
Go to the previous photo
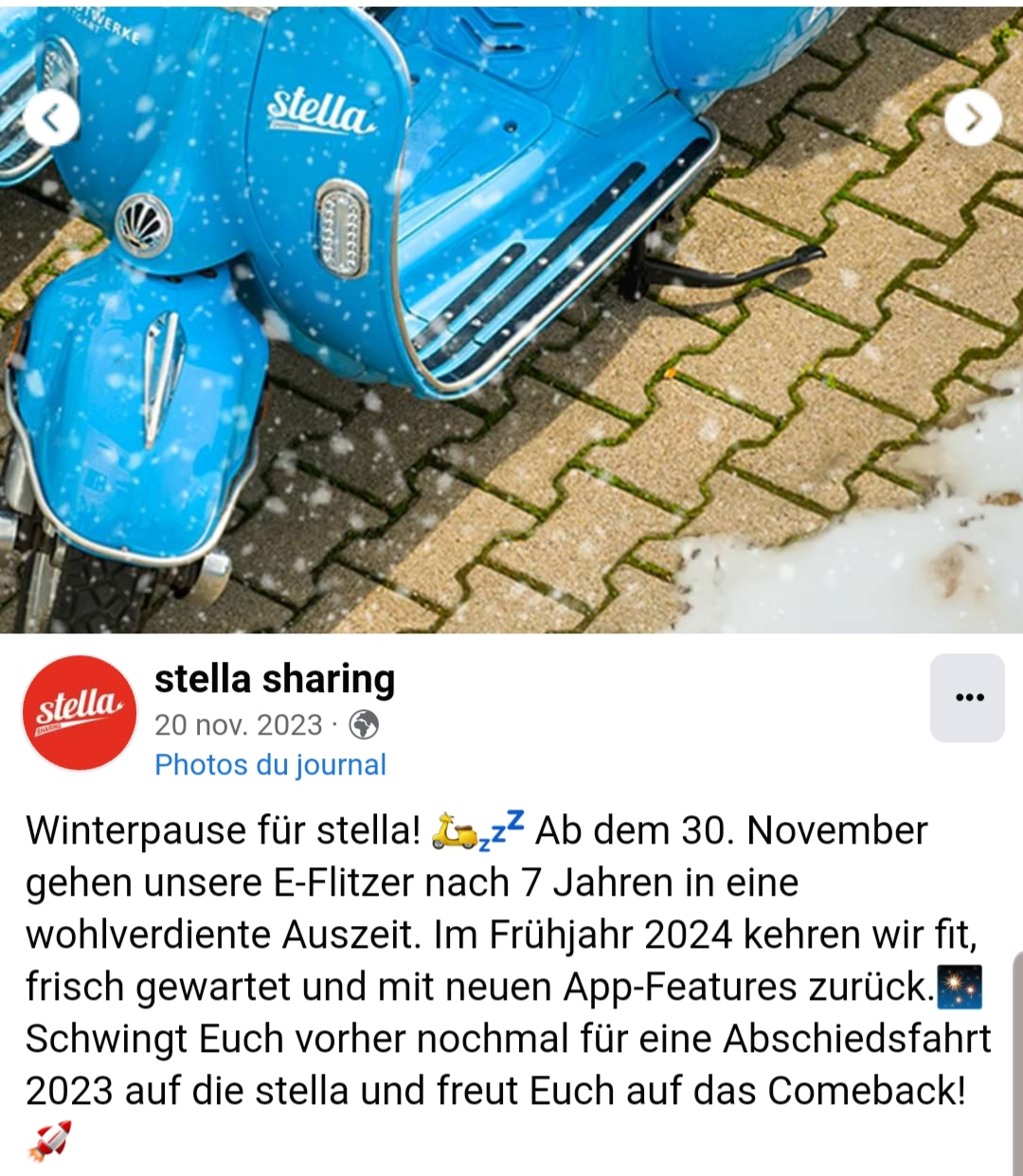pyautogui.click(x=51, y=118)
